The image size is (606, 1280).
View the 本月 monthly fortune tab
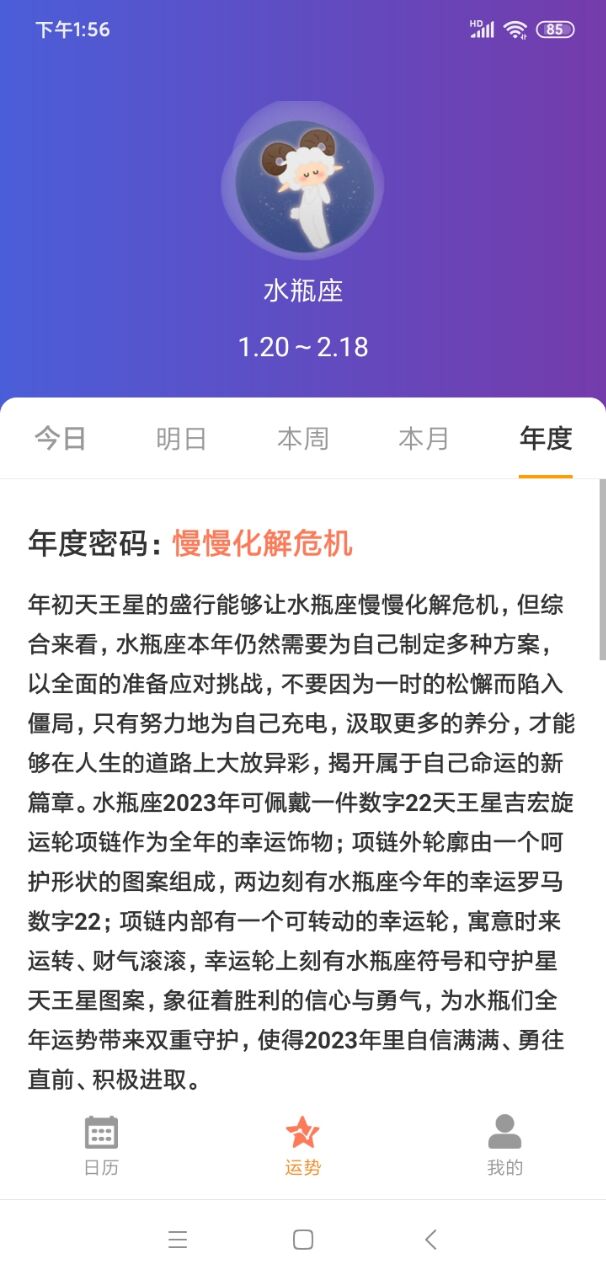click(424, 439)
